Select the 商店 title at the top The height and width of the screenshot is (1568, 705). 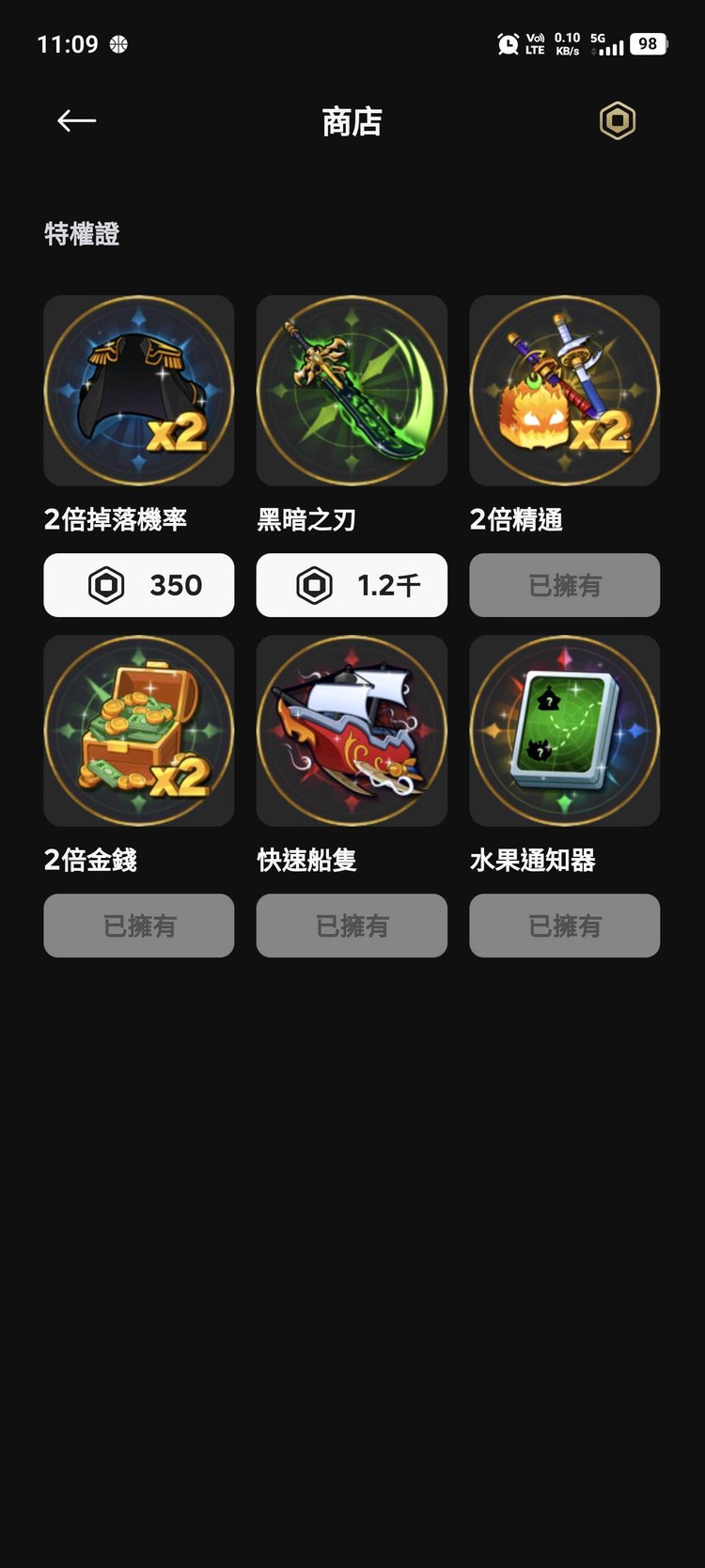pos(352,122)
